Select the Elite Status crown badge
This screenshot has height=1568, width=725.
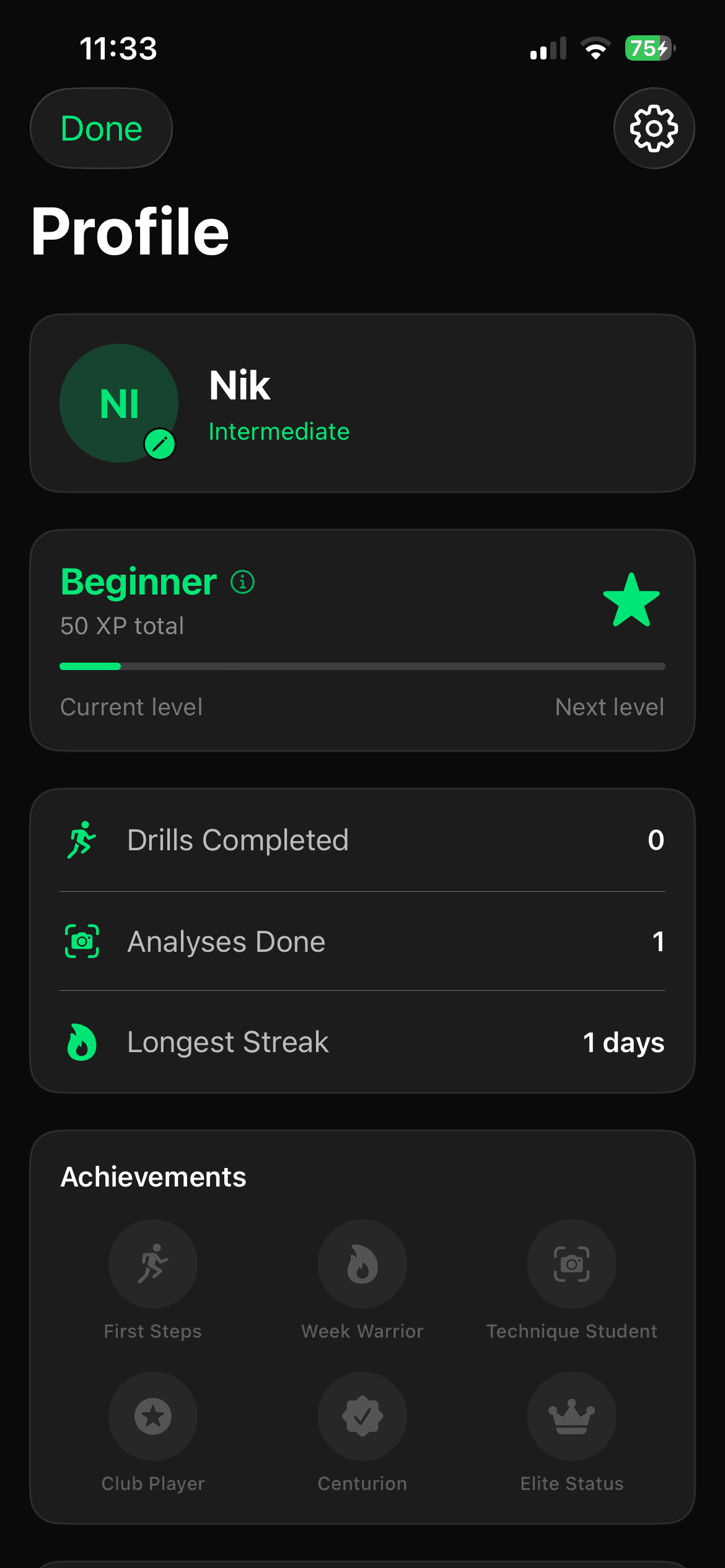coord(571,1416)
